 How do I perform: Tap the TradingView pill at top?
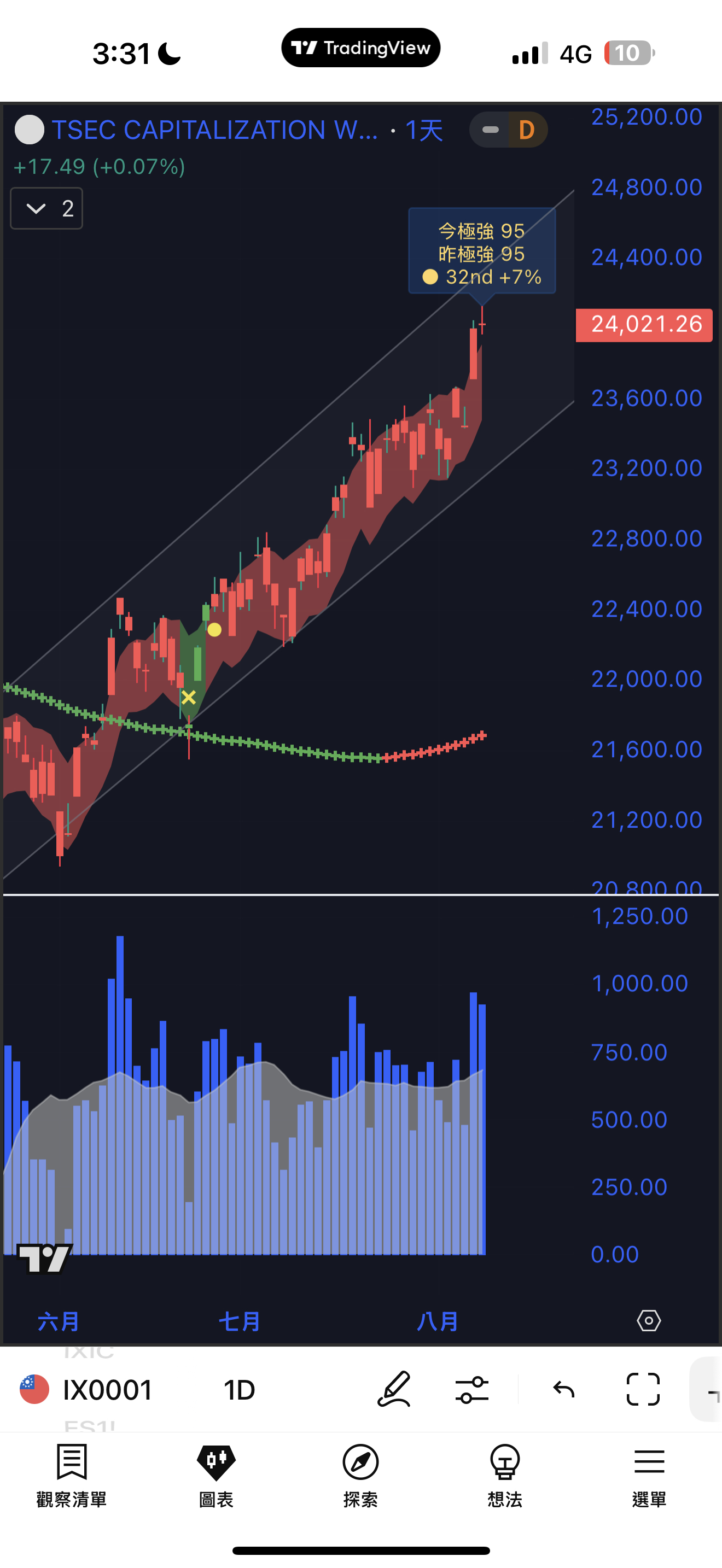click(360, 48)
